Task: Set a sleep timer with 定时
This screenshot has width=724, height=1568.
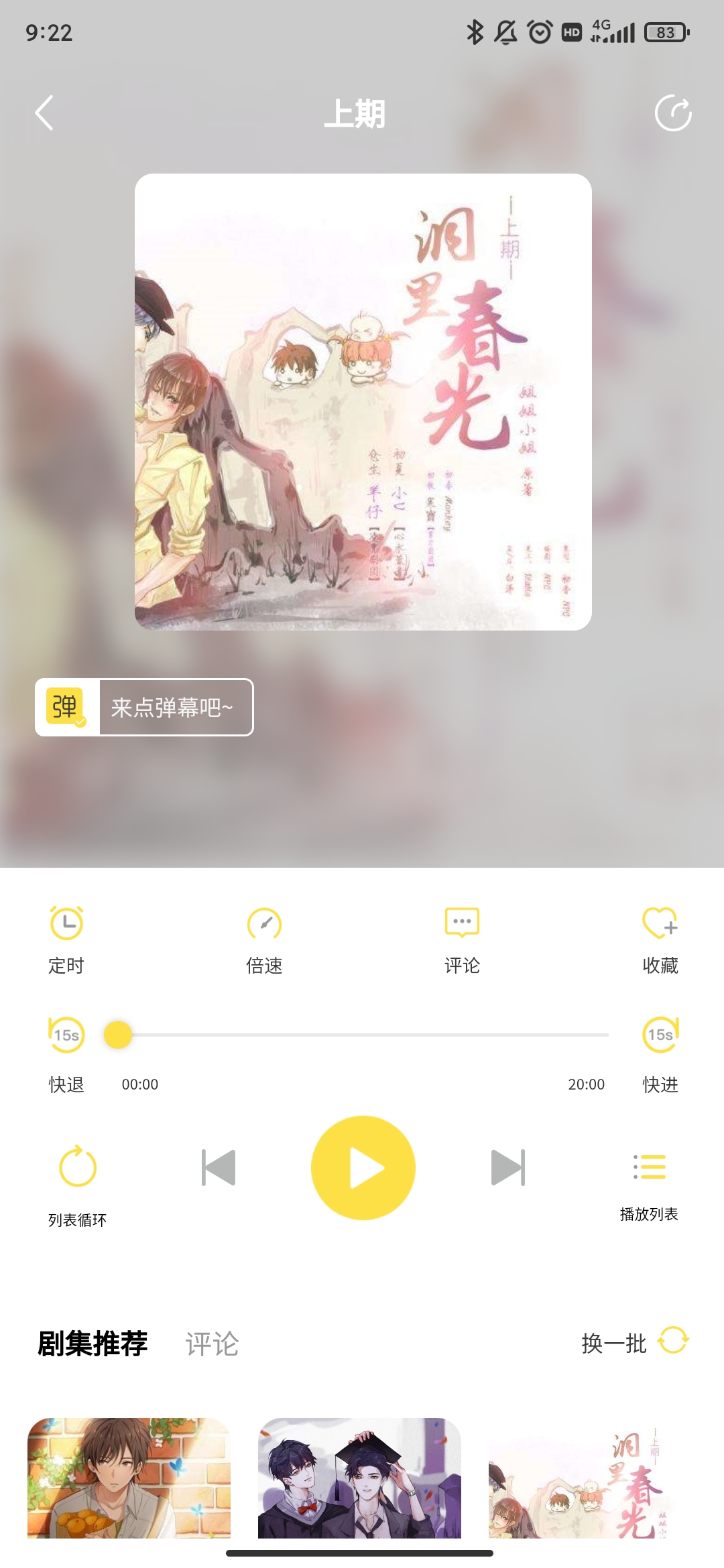Action: (x=66, y=938)
